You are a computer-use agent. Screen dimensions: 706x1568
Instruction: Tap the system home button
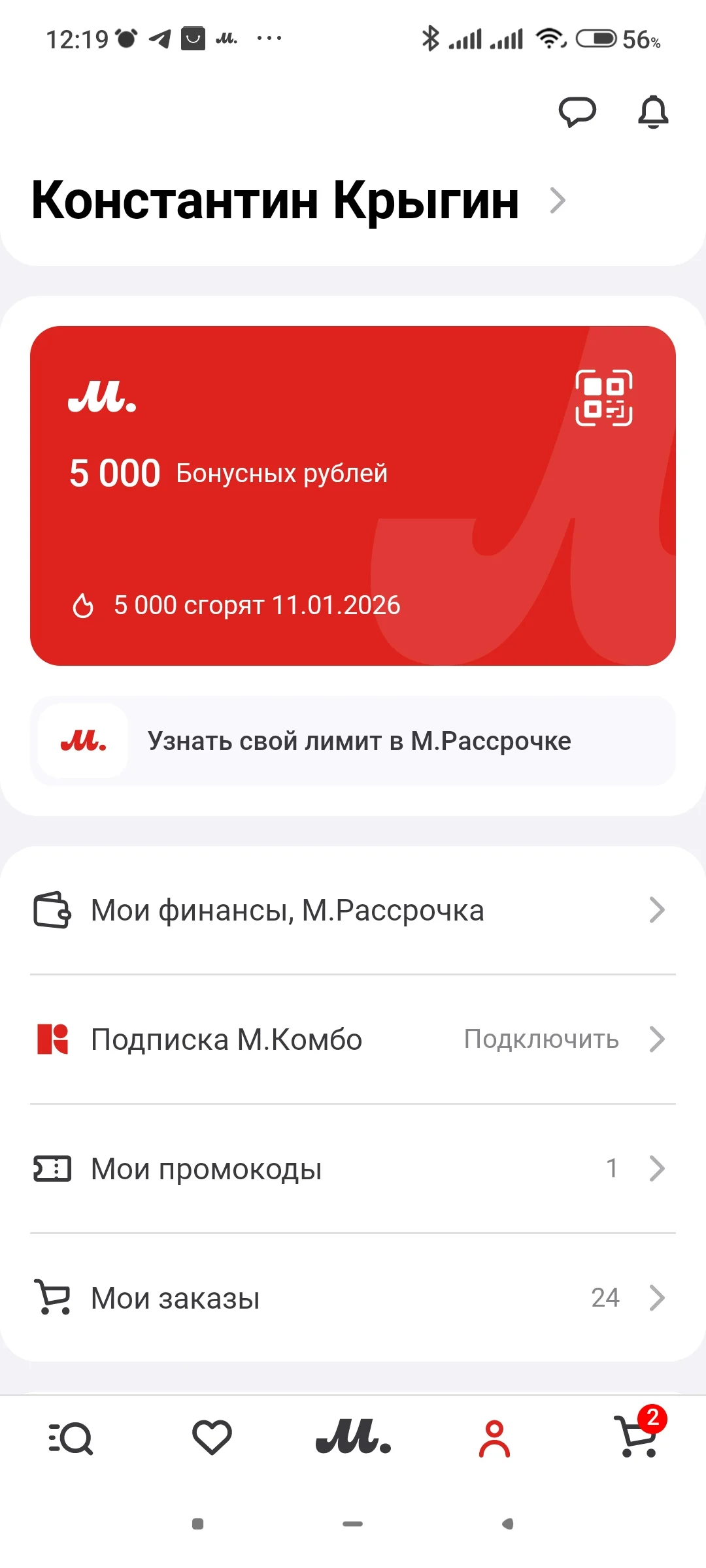click(353, 1524)
